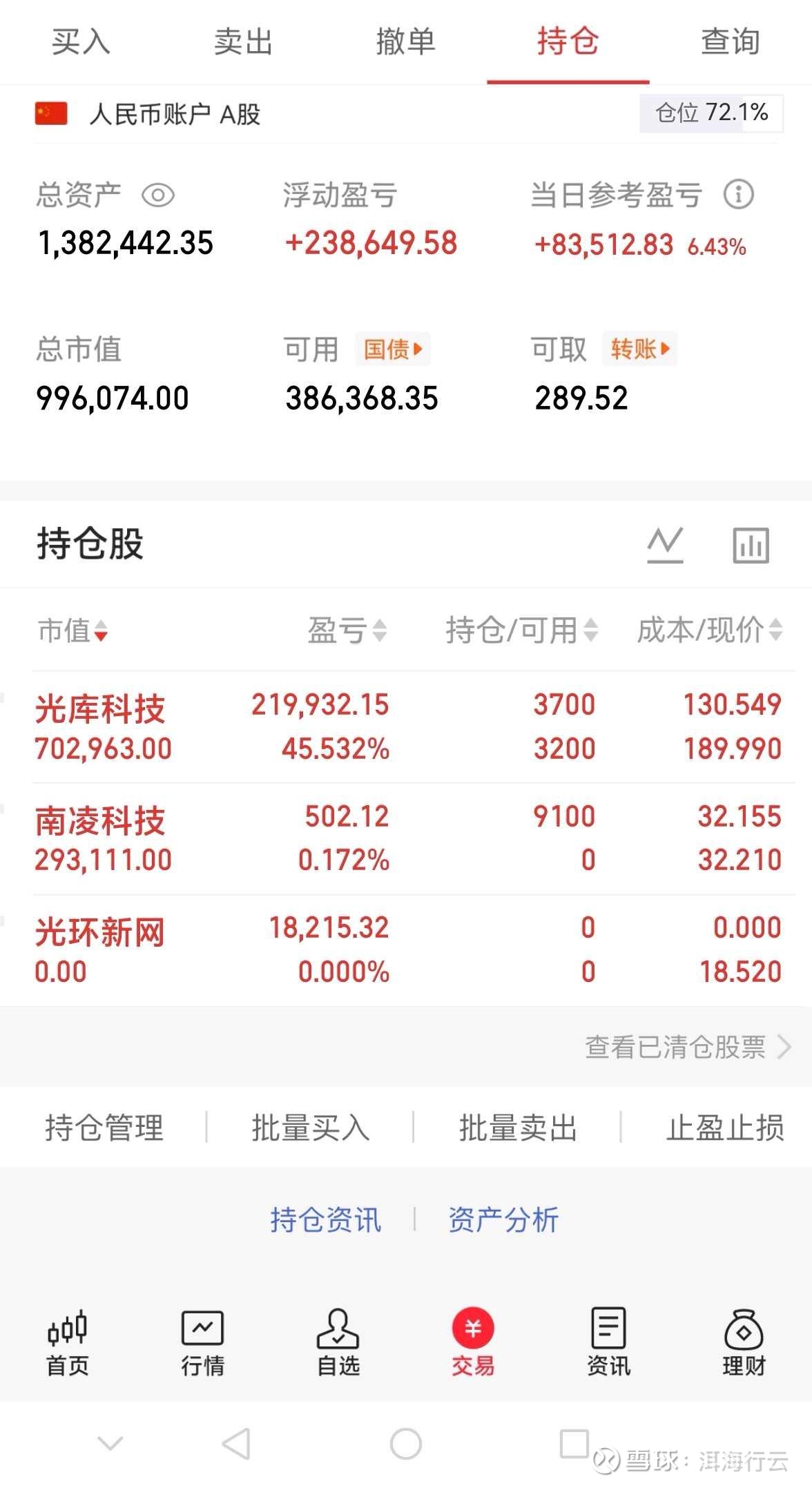
Task: Open the 查询 tab
Action: (731, 41)
